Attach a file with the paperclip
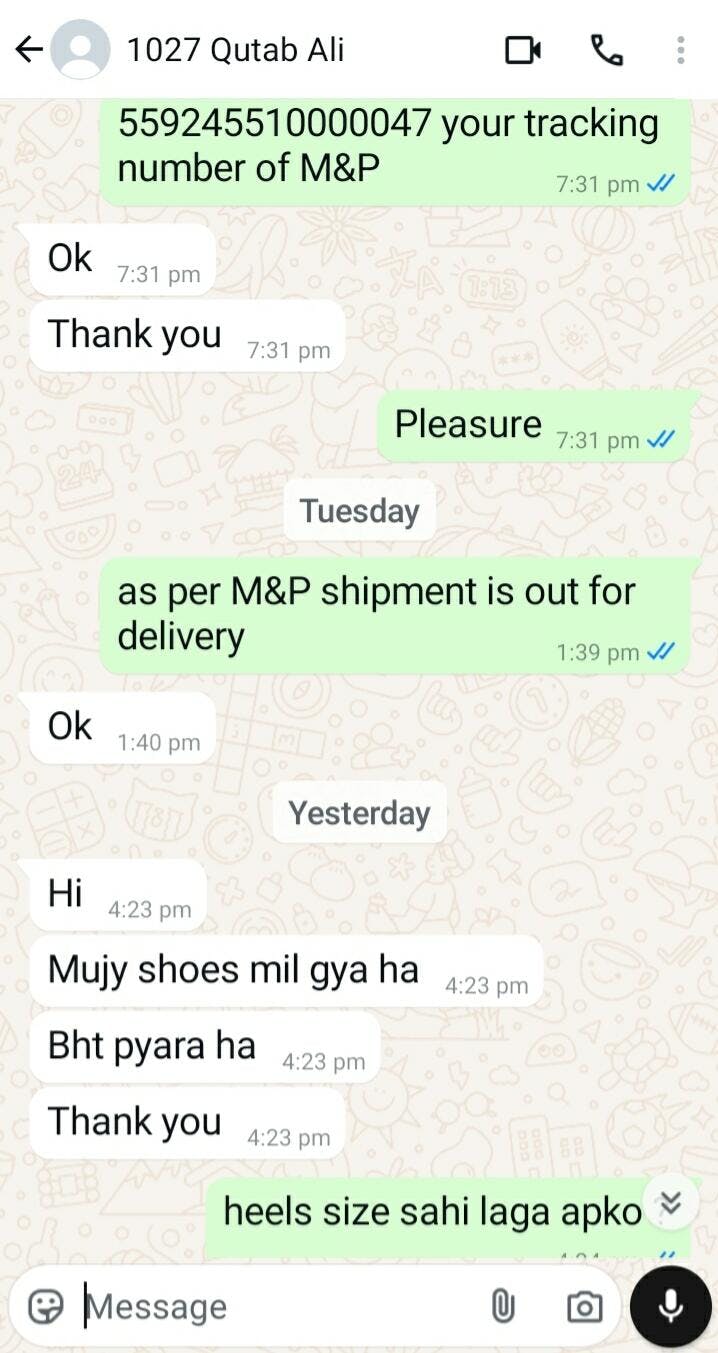Screen dimensions: 718x1353 tap(503, 1306)
